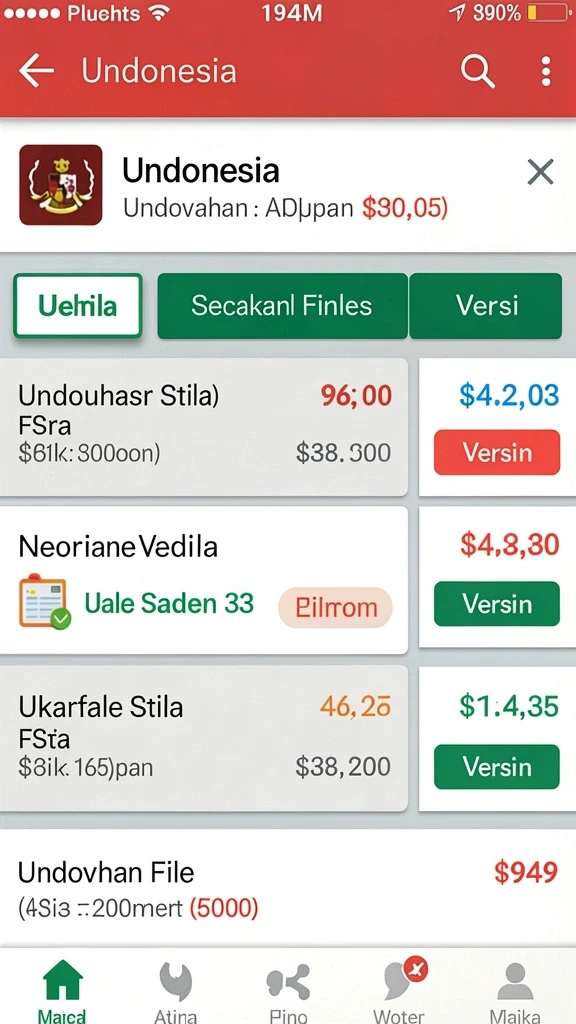
Task: Open the Undovhan File row
Action: 288,888
